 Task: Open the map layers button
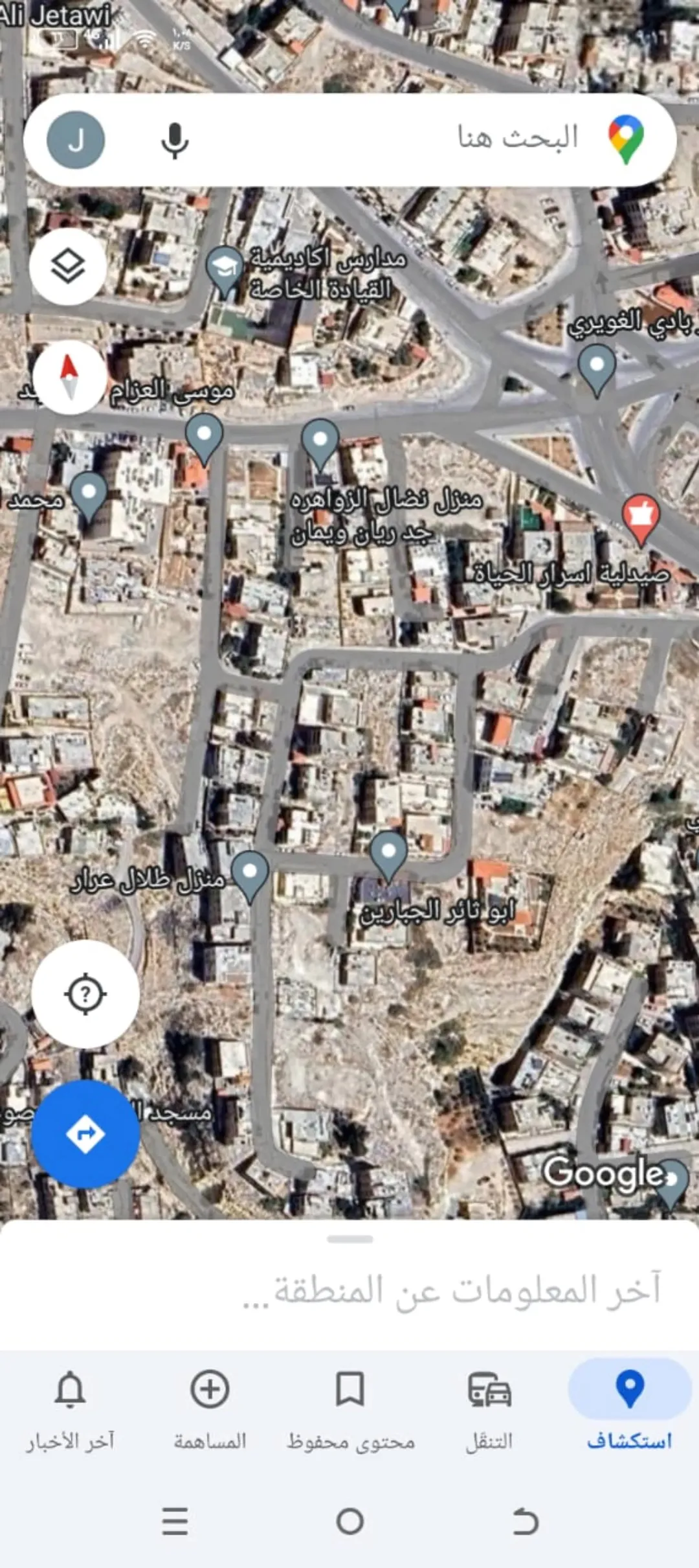(x=68, y=266)
